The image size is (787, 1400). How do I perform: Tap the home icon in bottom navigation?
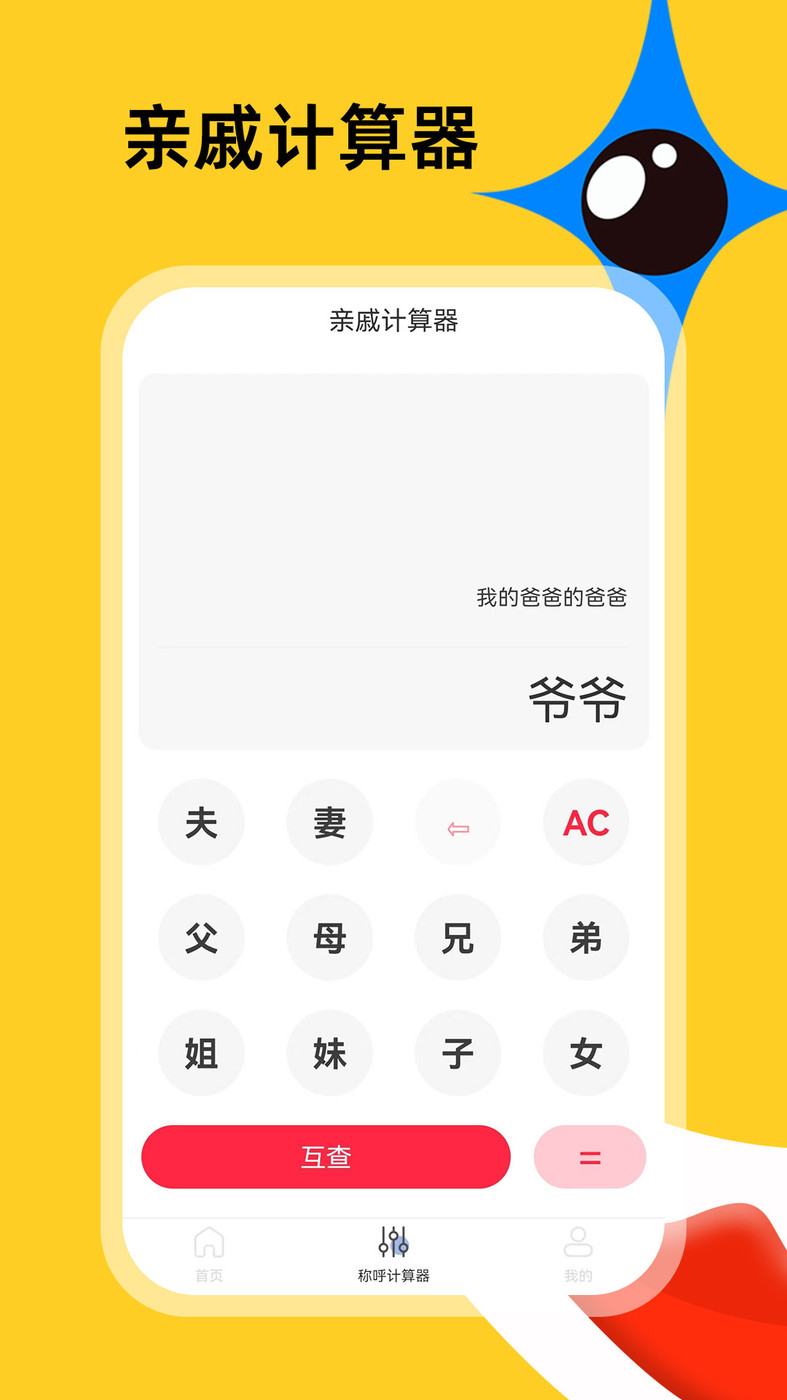[x=209, y=1241]
